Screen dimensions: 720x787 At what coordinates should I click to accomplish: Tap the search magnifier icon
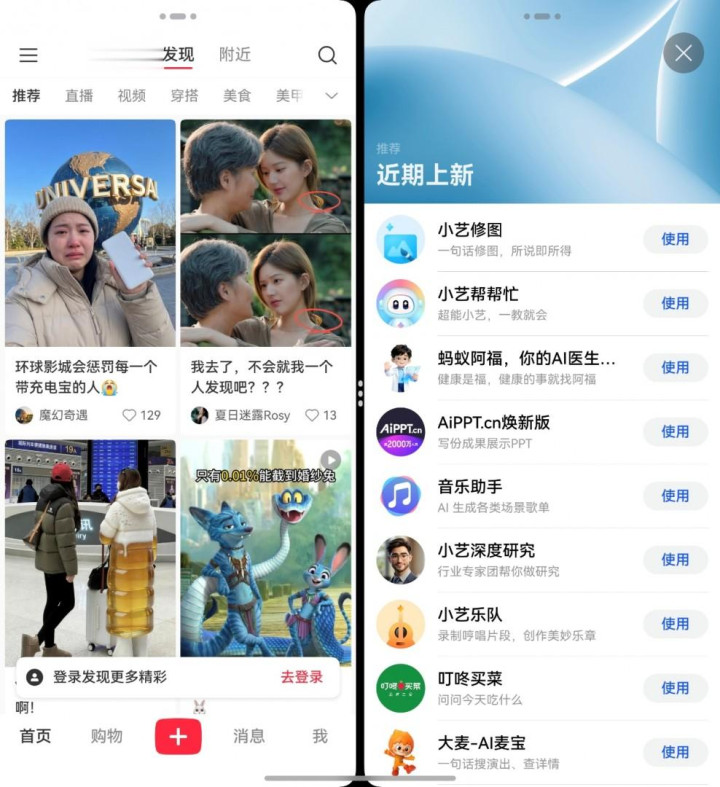[x=327, y=55]
